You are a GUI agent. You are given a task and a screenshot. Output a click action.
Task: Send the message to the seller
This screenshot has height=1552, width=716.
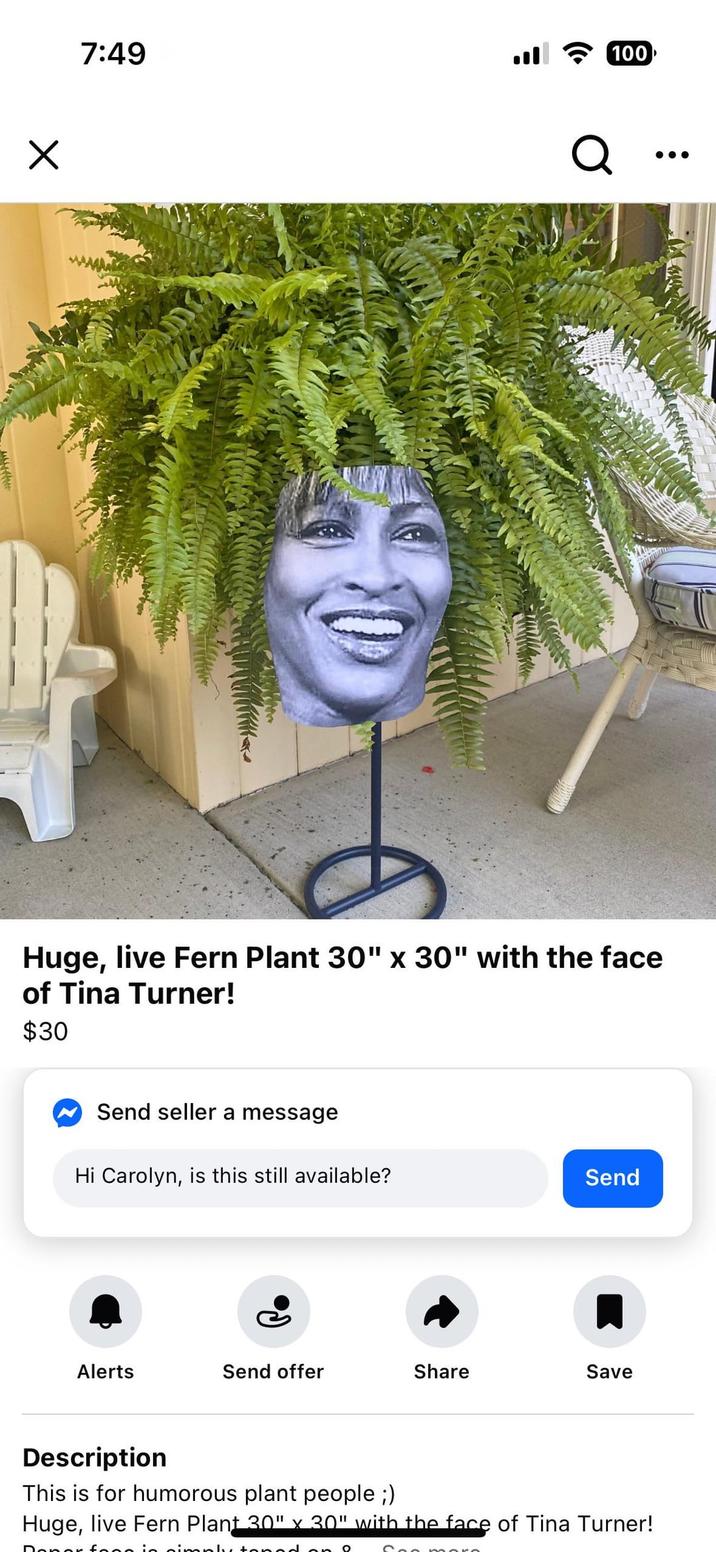(x=612, y=1178)
